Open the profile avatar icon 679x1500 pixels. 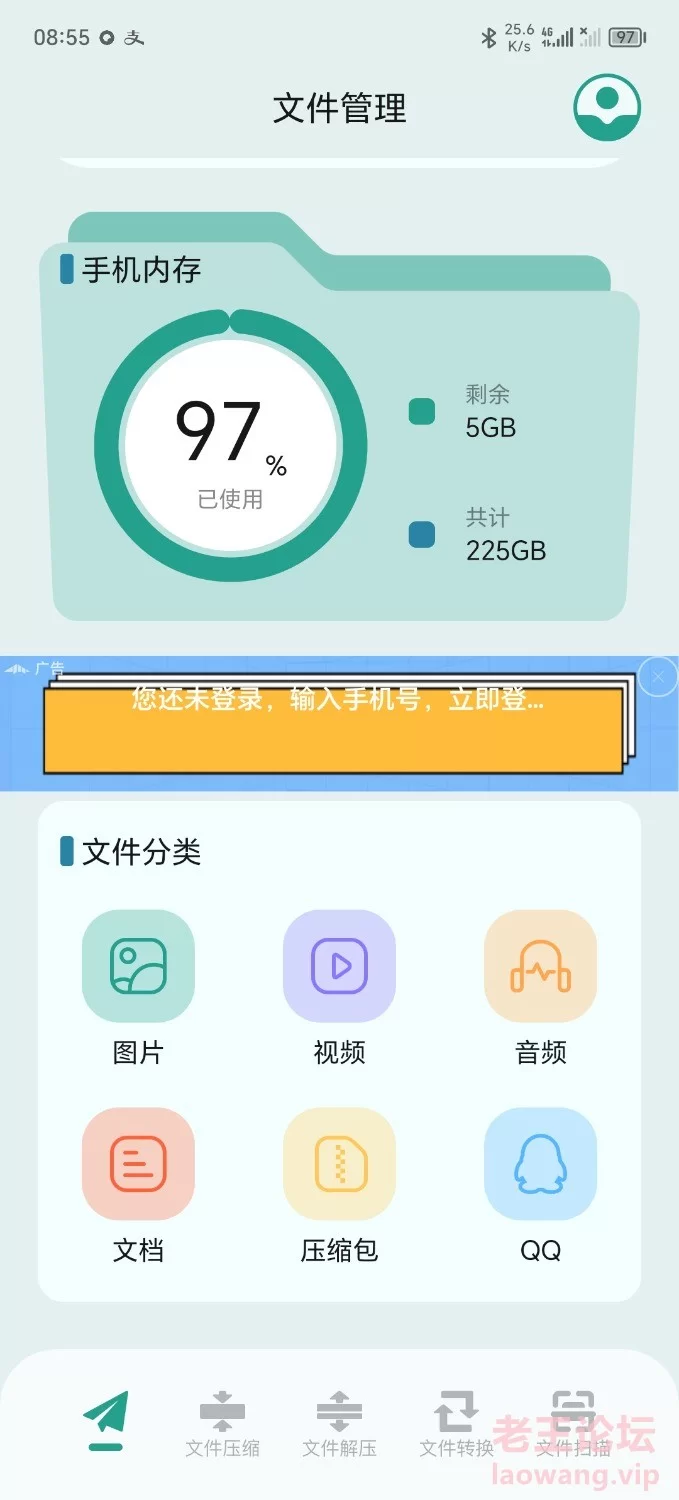(x=607, y=107)
